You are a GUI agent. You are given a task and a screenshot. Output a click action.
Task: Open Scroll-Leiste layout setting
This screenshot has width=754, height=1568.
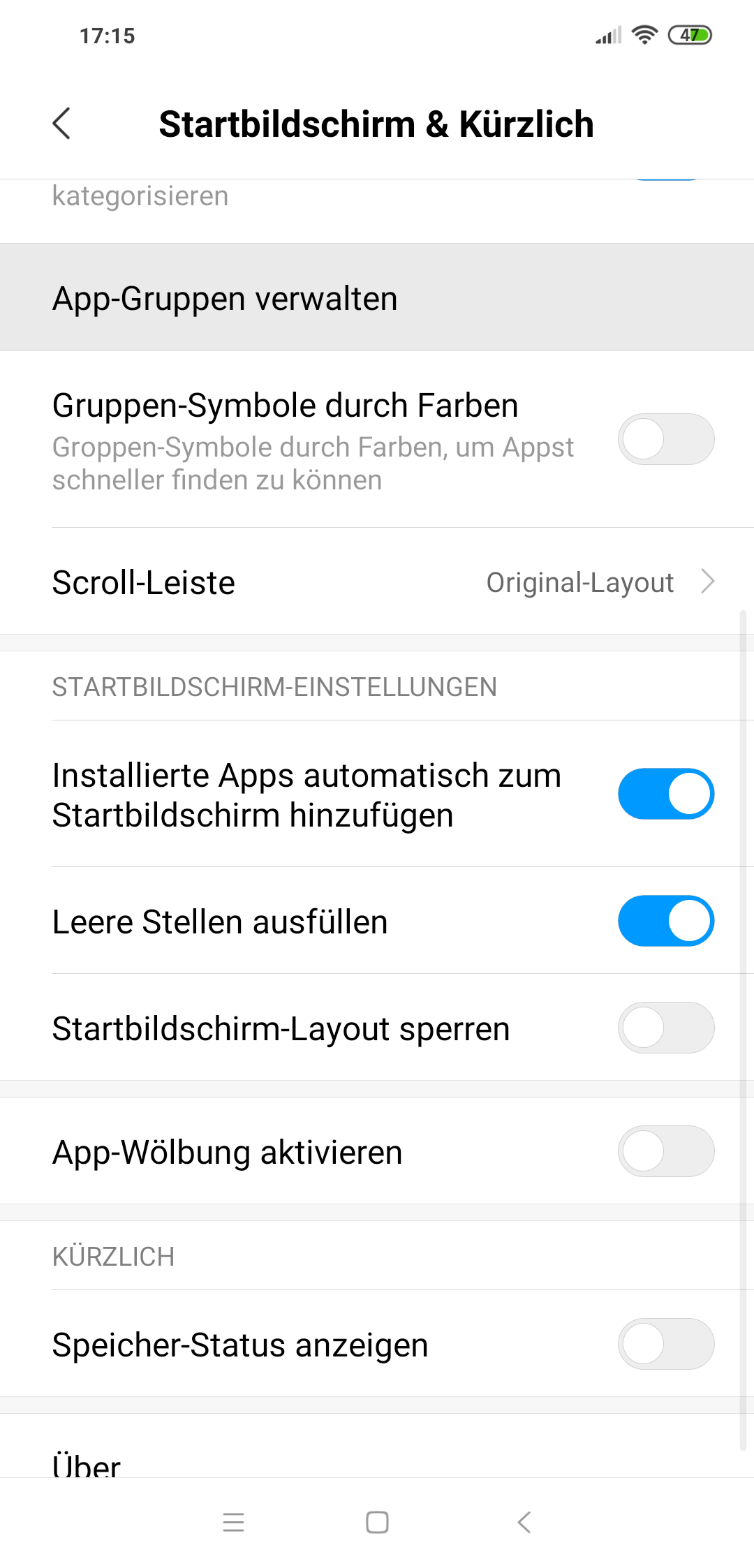377,582
